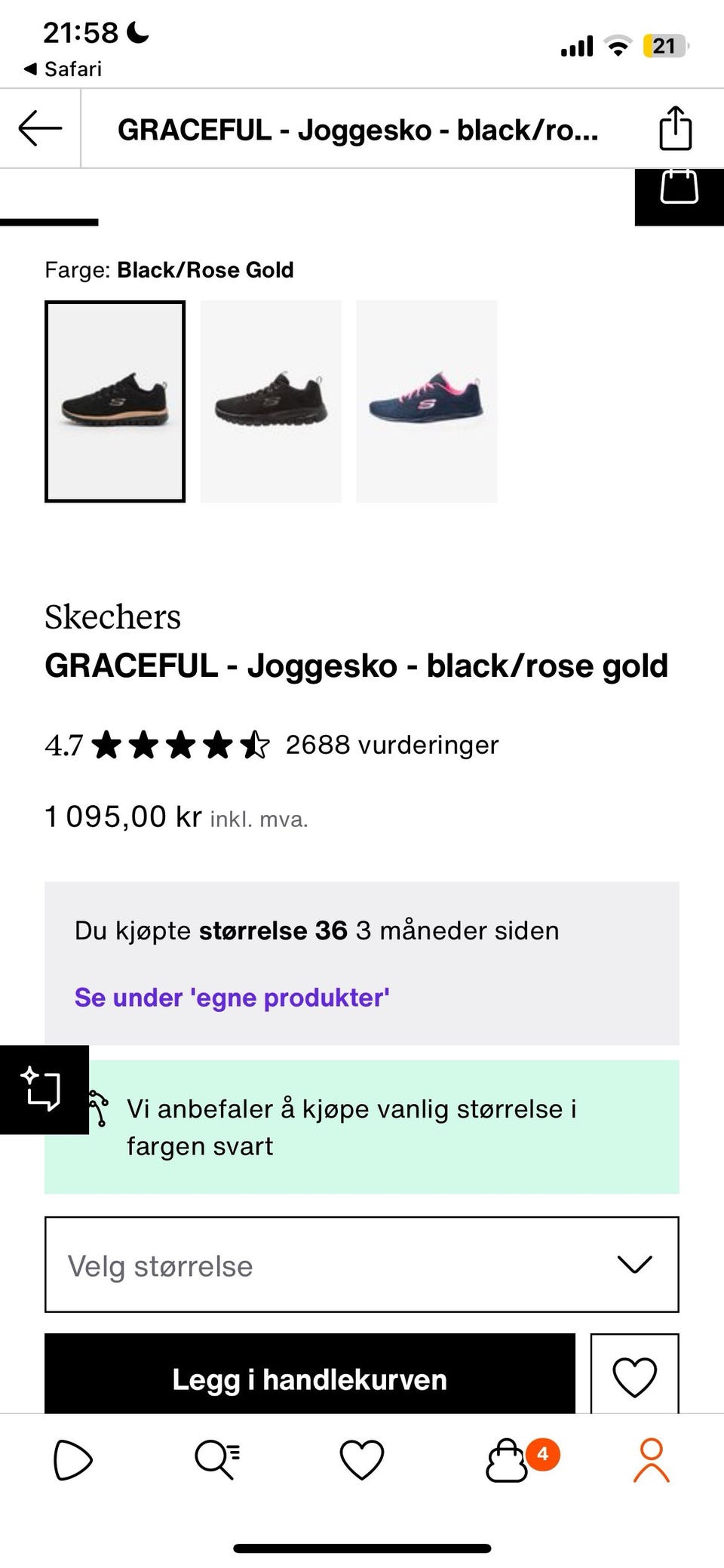Viewport: 724px width, 1568px height.
Task: Share this product via the share icon
Action: coord(674,128)
